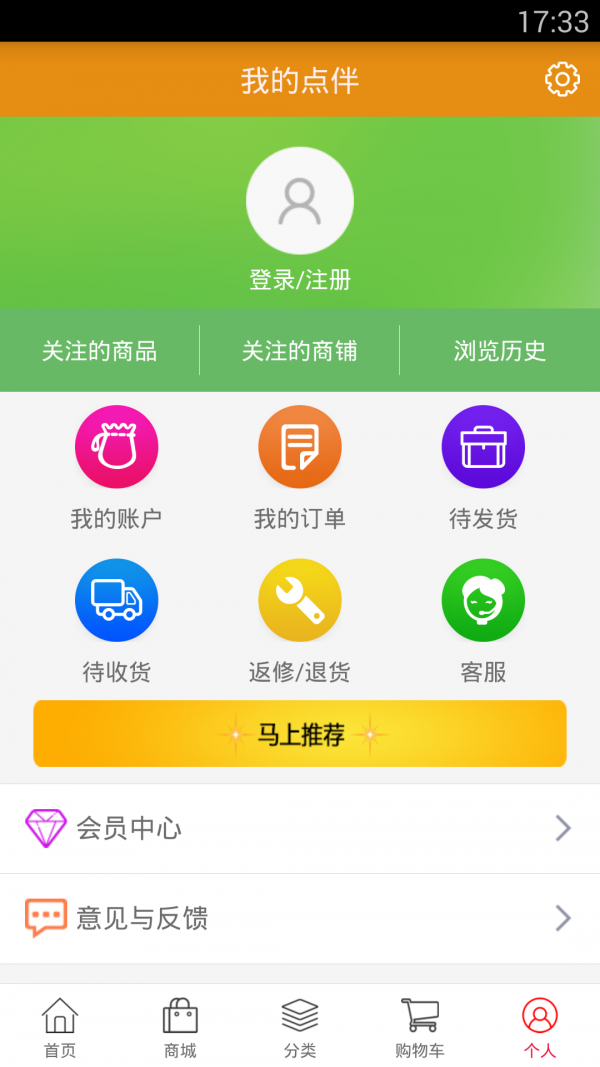
Task: Contact 客服 support
Action: (x=483, y=621)
